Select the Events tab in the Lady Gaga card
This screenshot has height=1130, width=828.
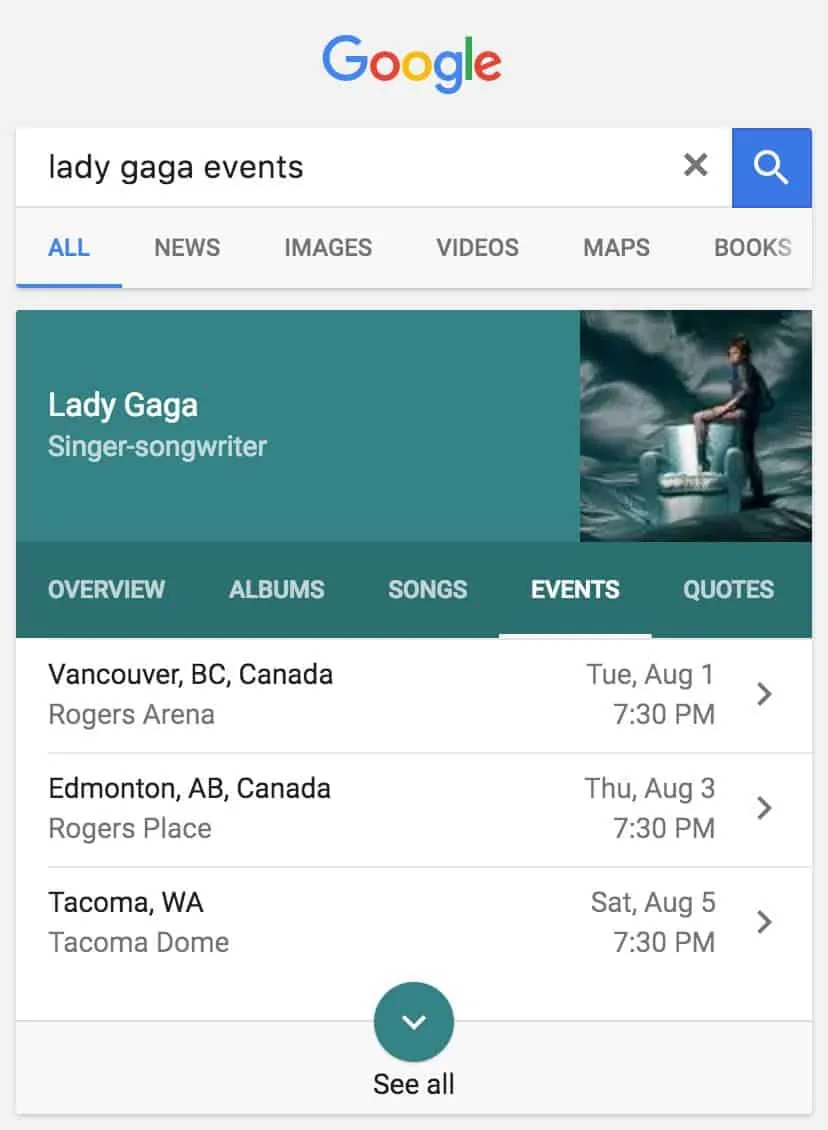point(575,590)
